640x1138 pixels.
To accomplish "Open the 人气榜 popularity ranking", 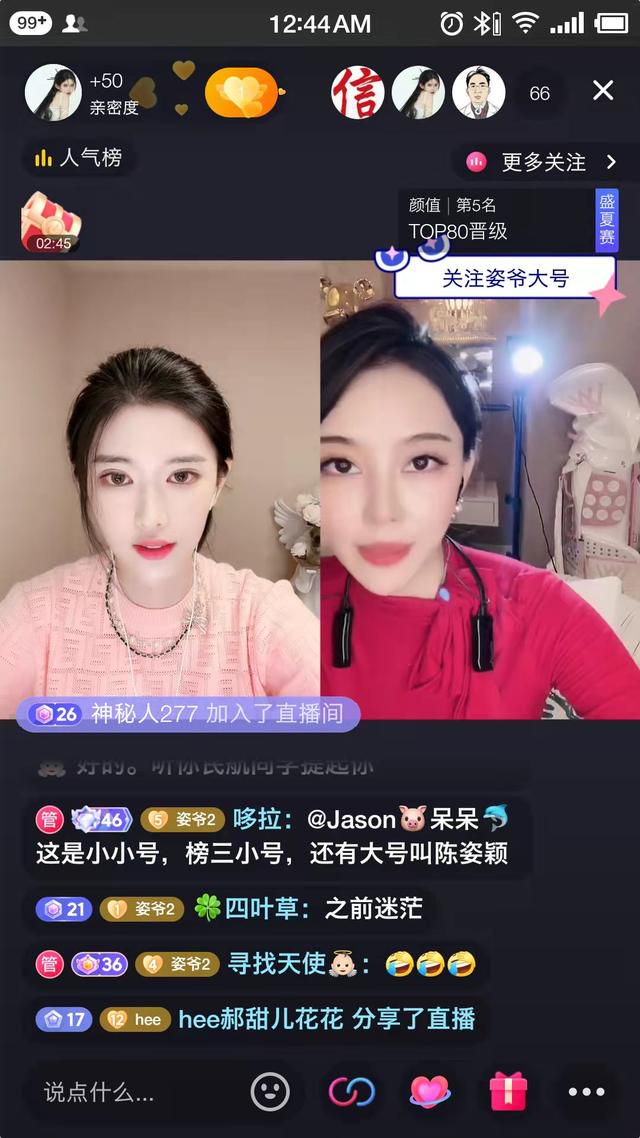I will (78, 158).
